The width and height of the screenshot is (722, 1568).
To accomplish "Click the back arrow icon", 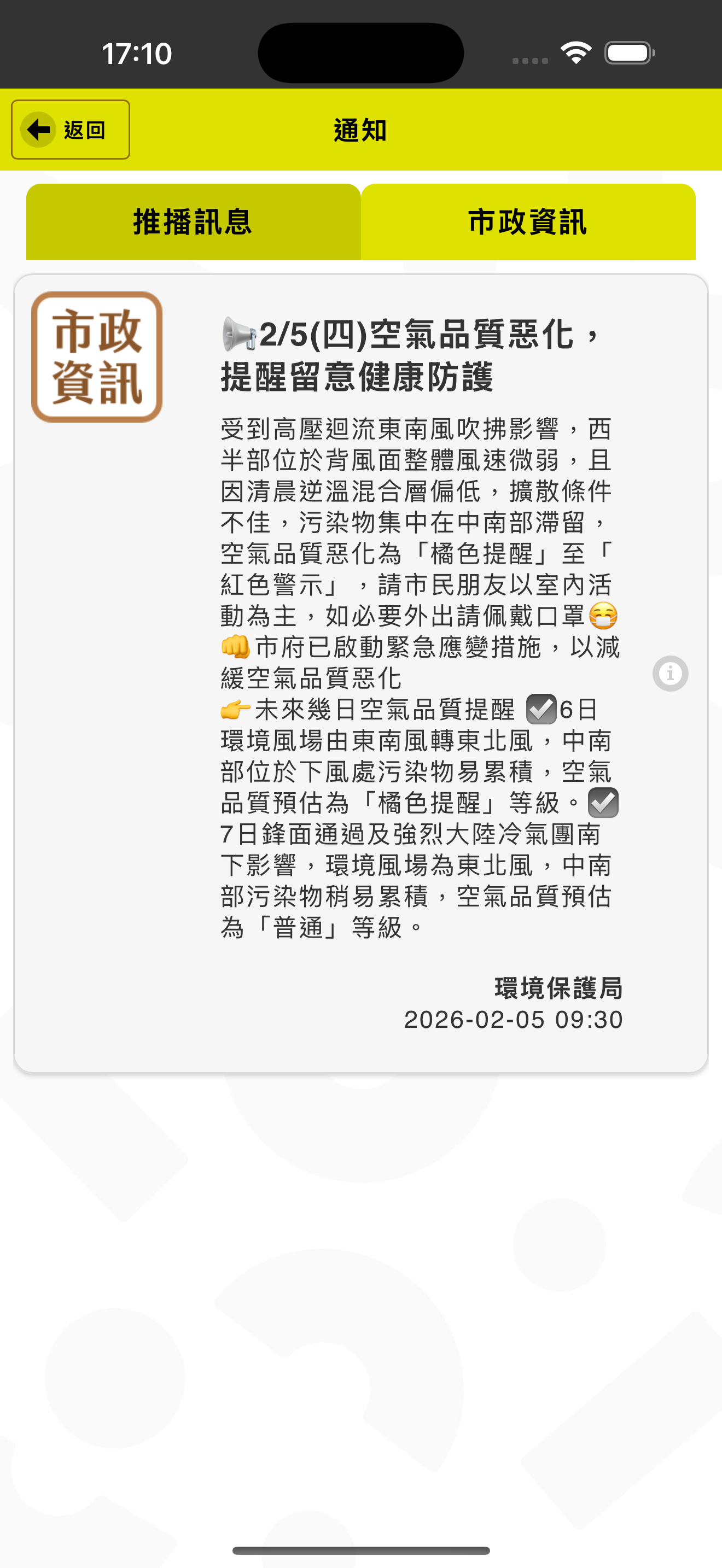I will tap(38, 129).
